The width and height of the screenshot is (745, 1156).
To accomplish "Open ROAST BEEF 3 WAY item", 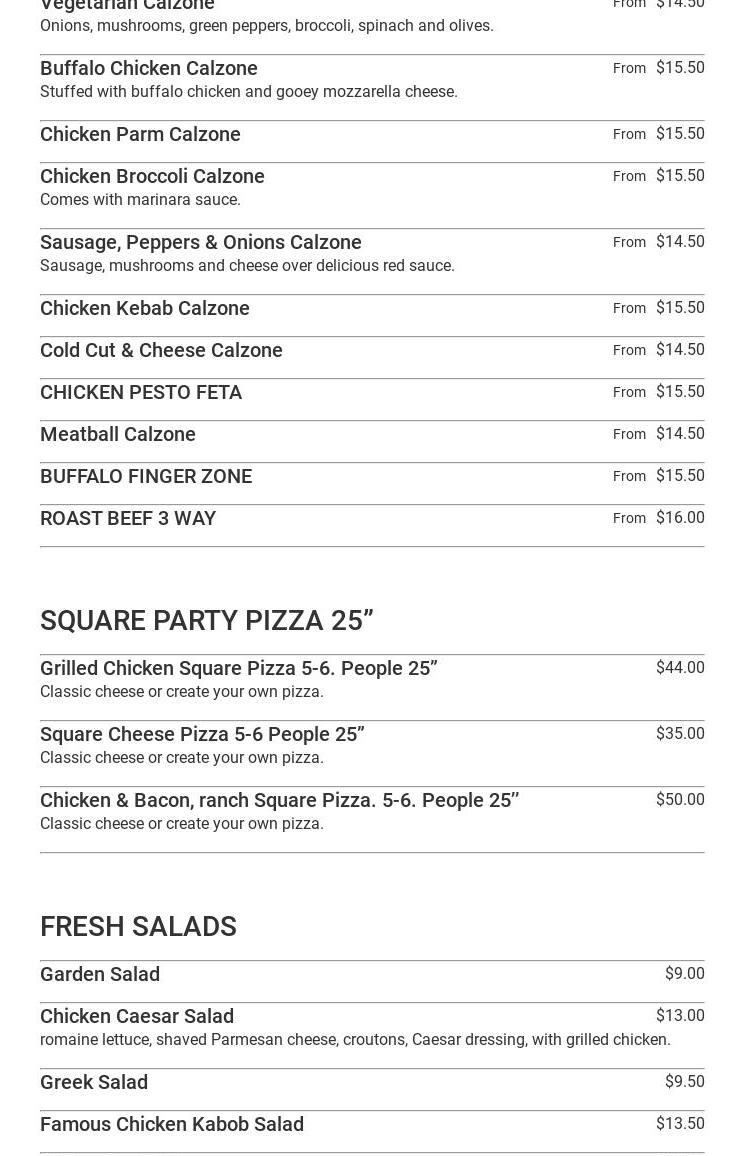I will tap(128, 518).
